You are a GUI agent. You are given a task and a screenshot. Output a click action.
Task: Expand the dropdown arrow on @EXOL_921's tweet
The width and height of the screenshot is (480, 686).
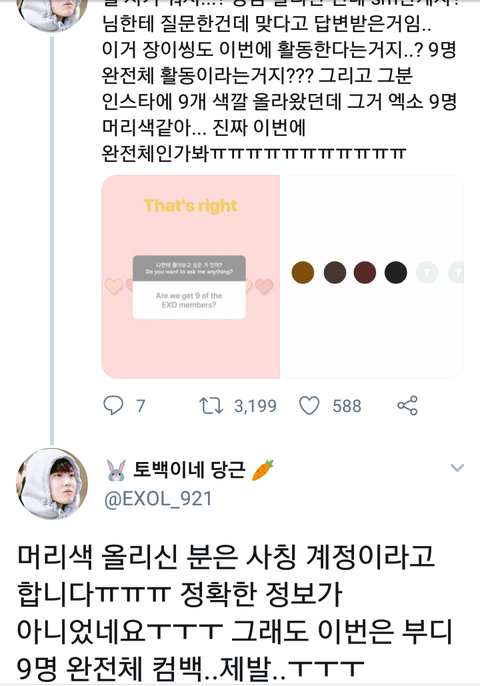pos(457,468)
